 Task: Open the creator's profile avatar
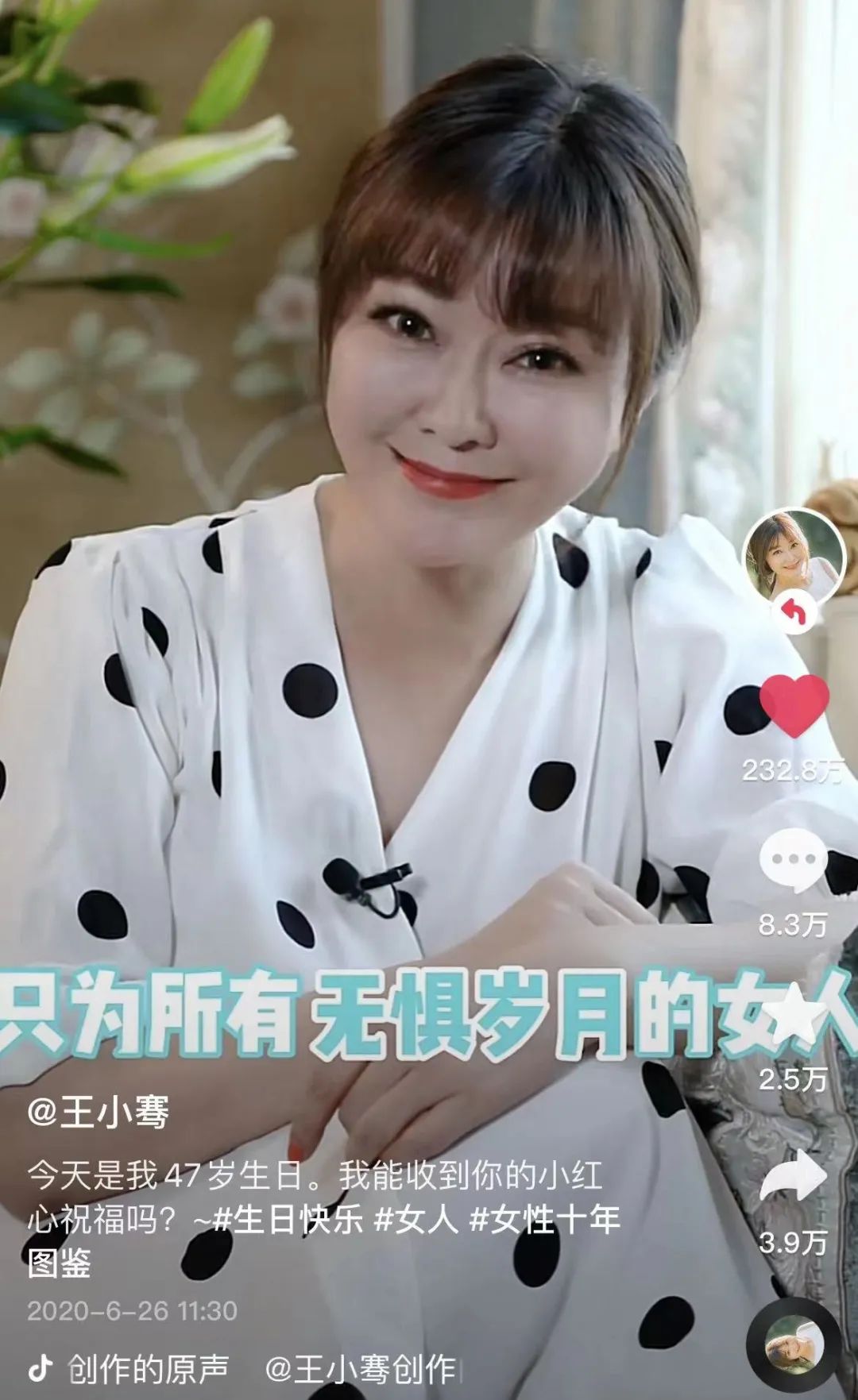click(x=792, y=557)
